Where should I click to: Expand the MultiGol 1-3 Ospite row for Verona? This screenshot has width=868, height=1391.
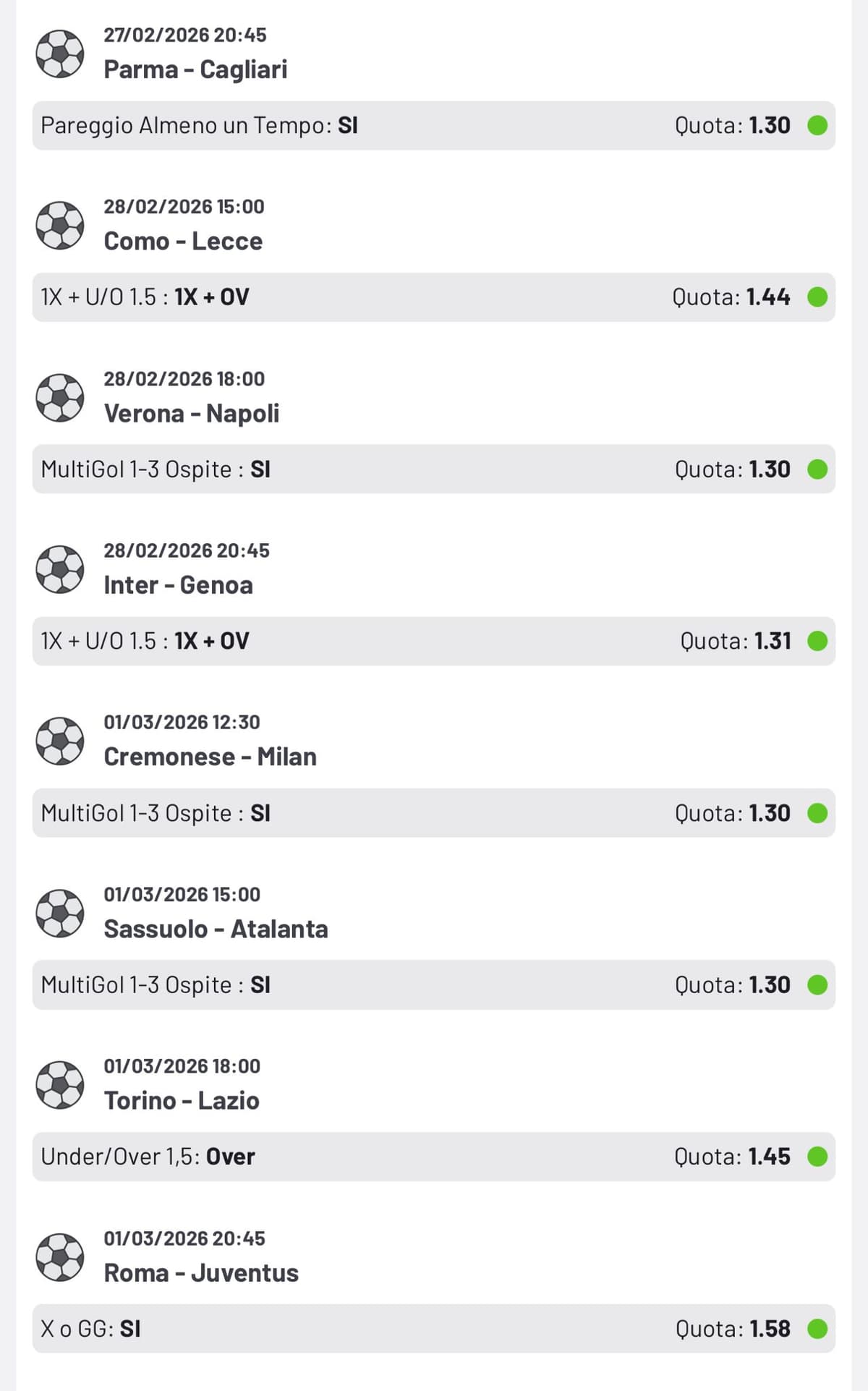tap(289, 469)
